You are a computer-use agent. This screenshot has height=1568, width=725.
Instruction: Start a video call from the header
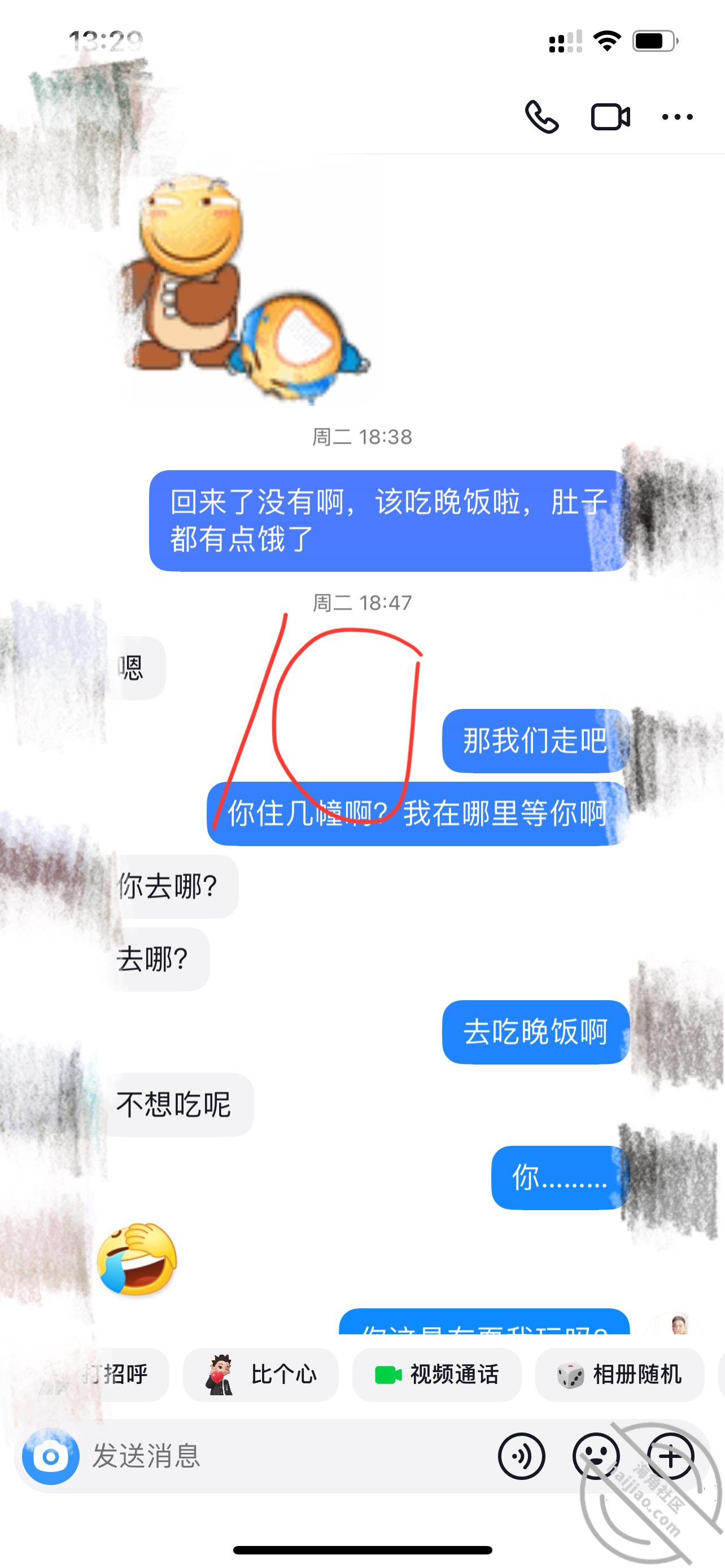(610, 117)
